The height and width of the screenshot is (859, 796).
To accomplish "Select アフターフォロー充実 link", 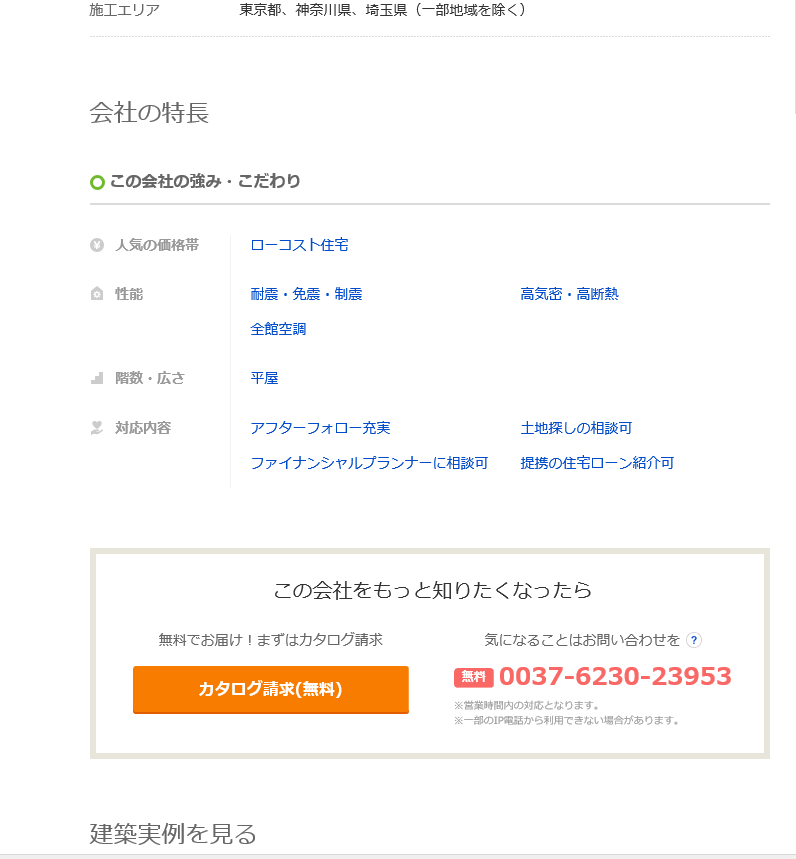I will pos(320,428).
